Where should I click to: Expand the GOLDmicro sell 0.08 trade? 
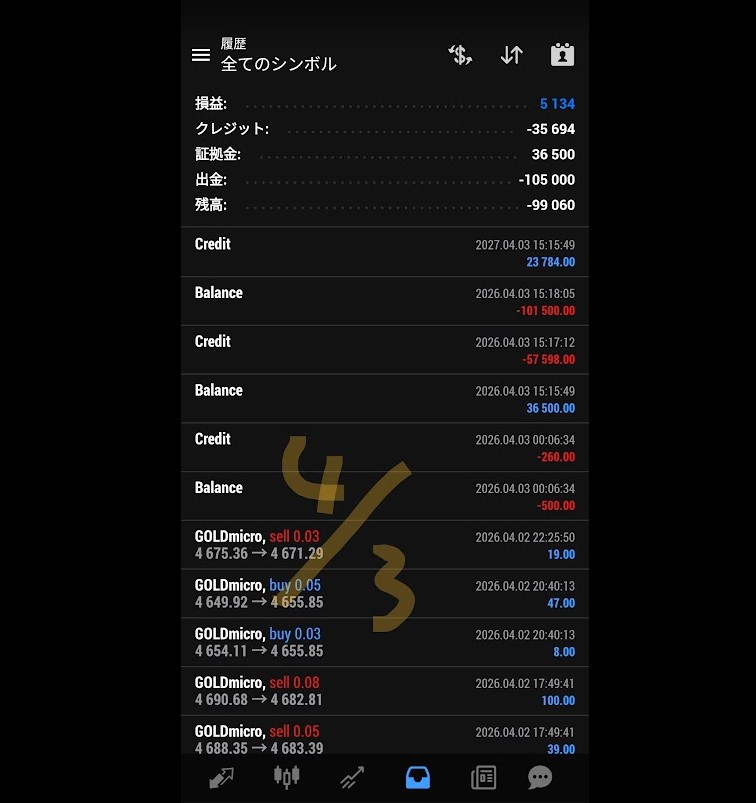coord(385,691)
